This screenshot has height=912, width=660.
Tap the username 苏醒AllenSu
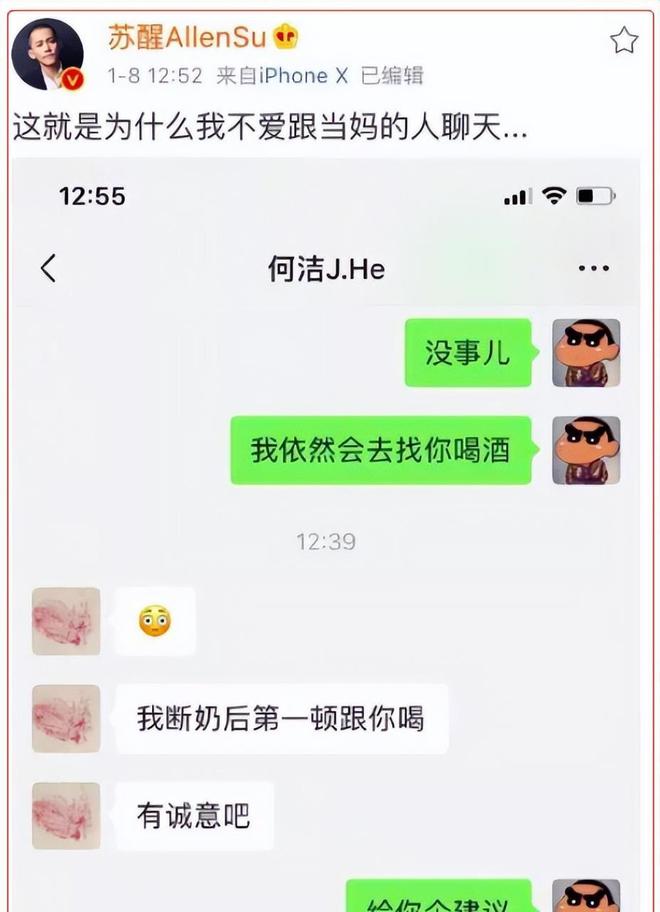tap(185, 38)
